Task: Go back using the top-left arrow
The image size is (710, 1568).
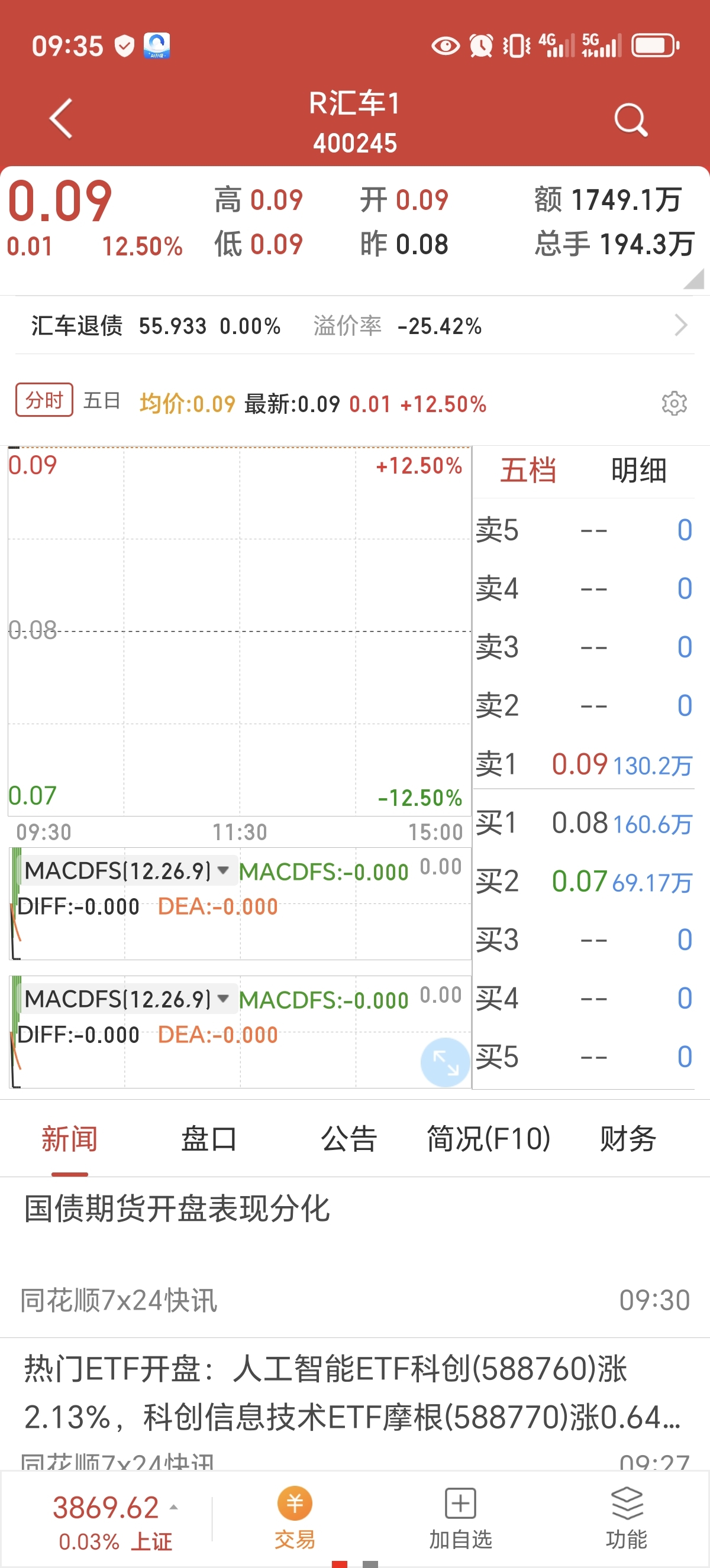Action: tap(62, 119)
